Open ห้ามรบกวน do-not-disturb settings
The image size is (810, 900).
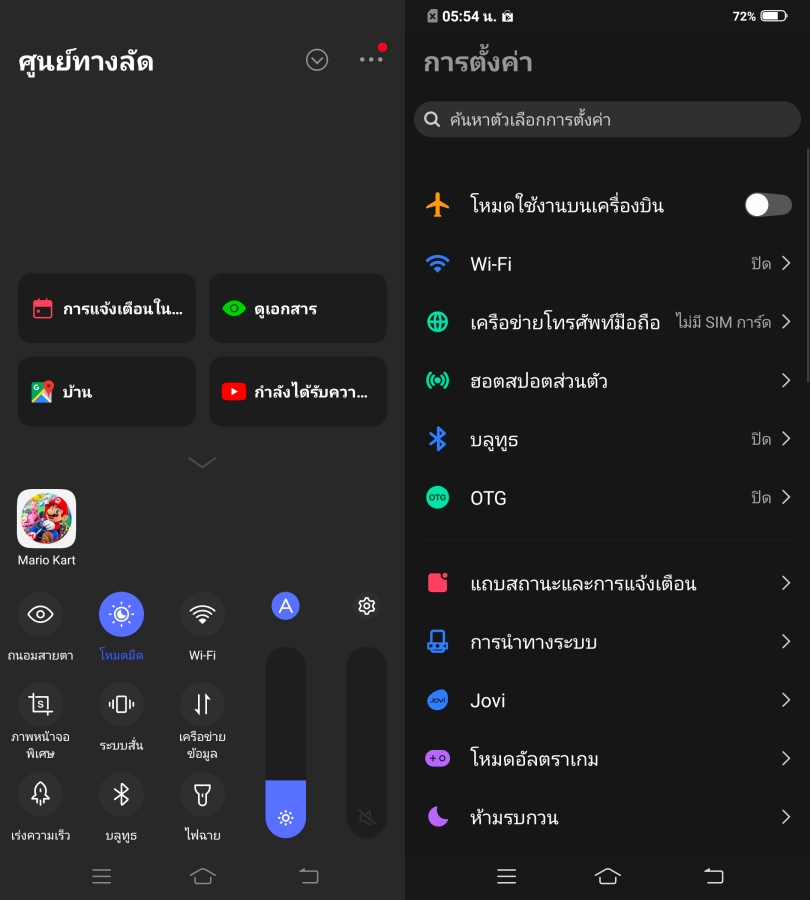(x=607, y=817)
